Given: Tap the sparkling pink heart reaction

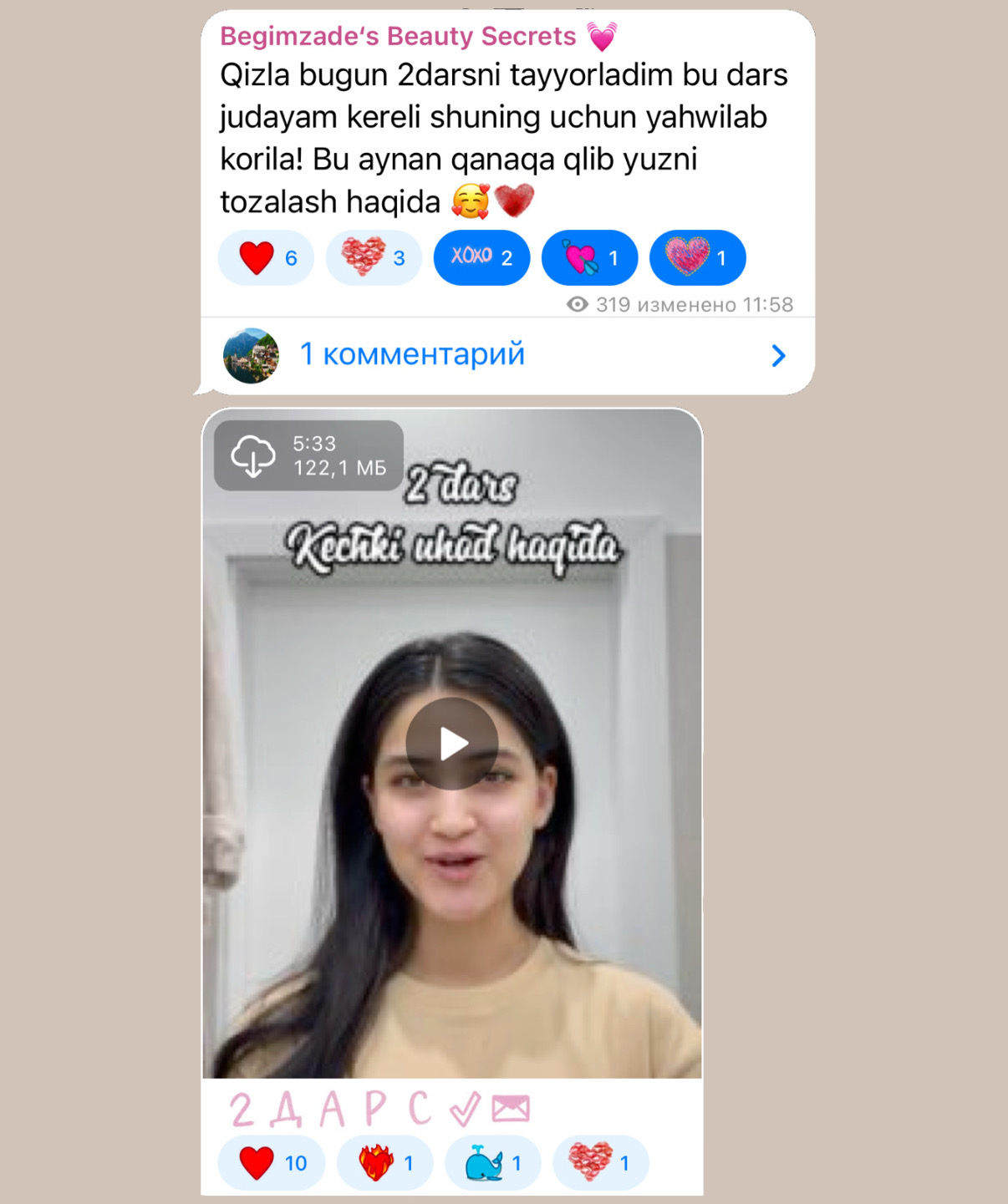Looking at the screenshot, I should click(x=698, y=258).
